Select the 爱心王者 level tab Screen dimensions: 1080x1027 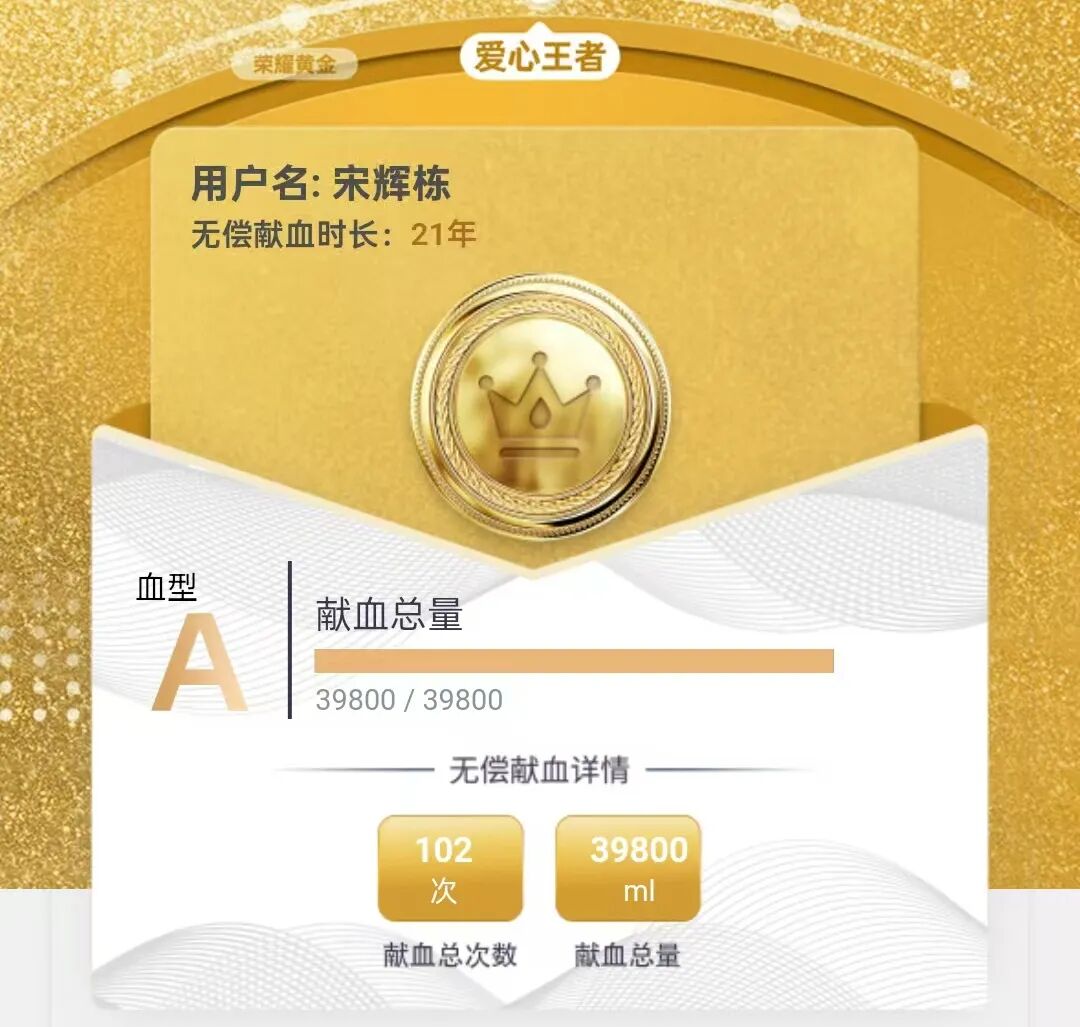pyautogui.click(x=539, y=57)
